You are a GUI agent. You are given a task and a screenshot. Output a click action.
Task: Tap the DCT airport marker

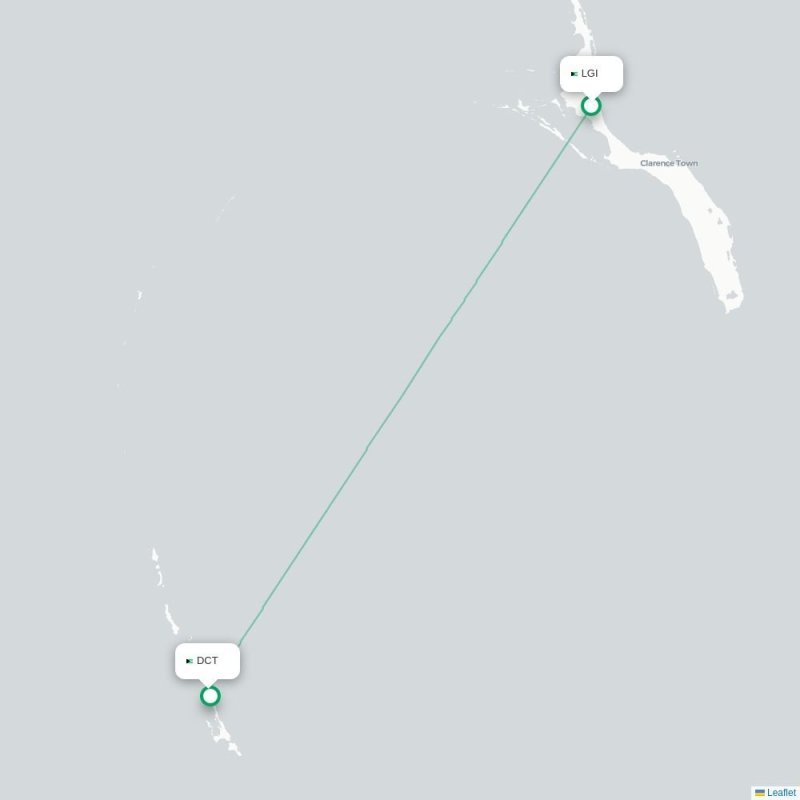click(210, 695)
